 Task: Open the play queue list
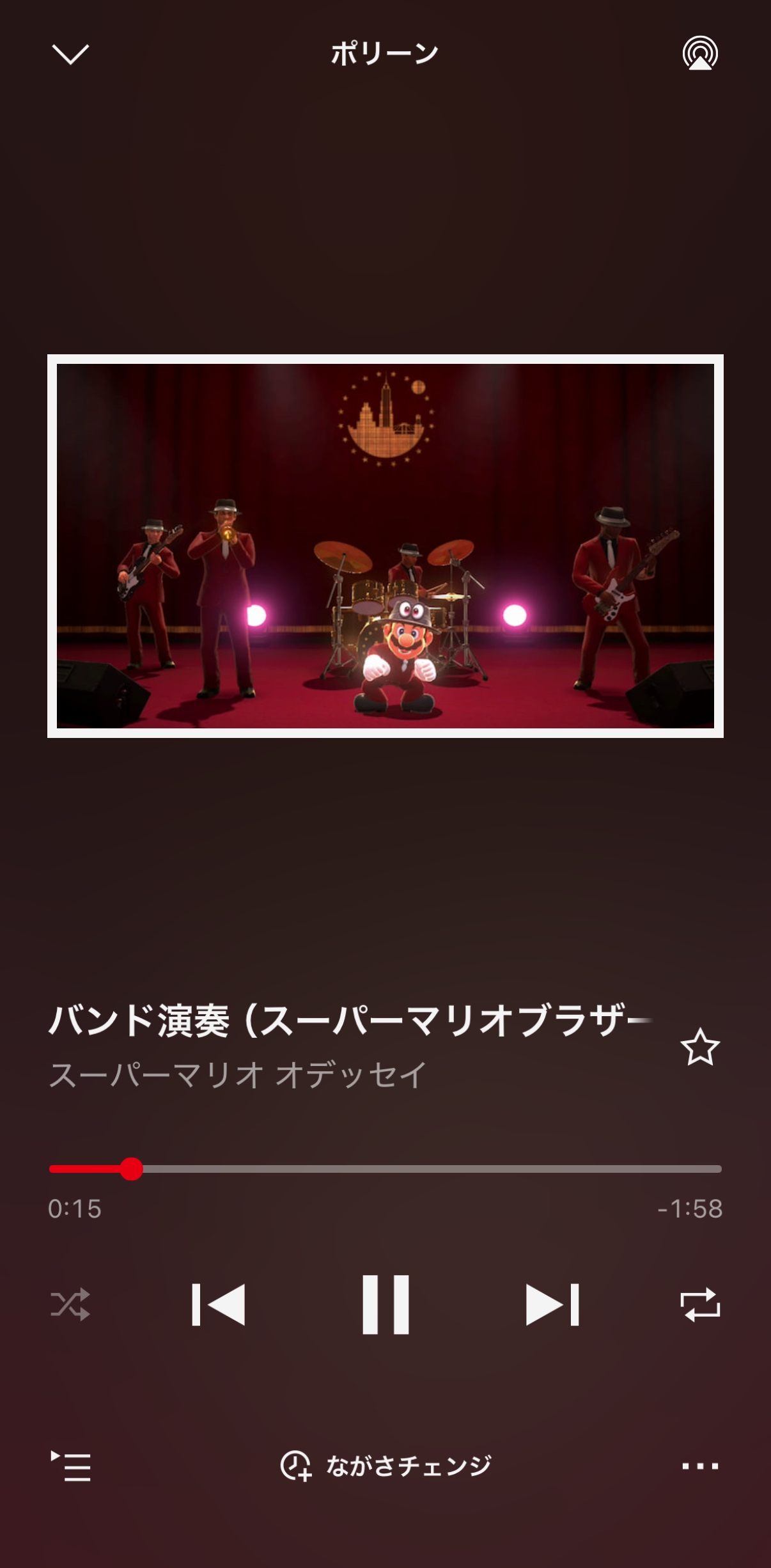coord(71,1466)
